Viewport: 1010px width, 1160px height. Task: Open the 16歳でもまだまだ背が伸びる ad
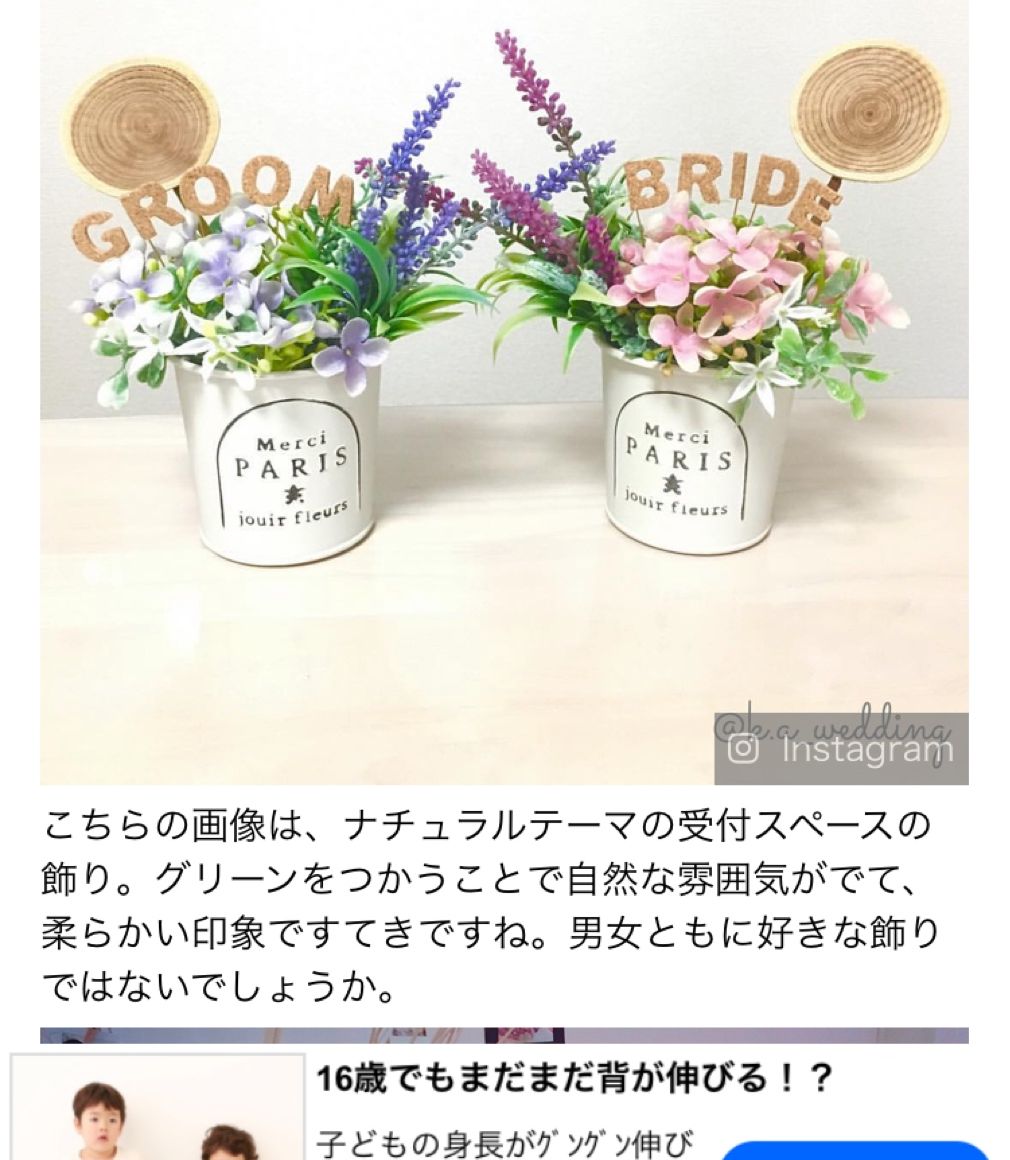573,1079
